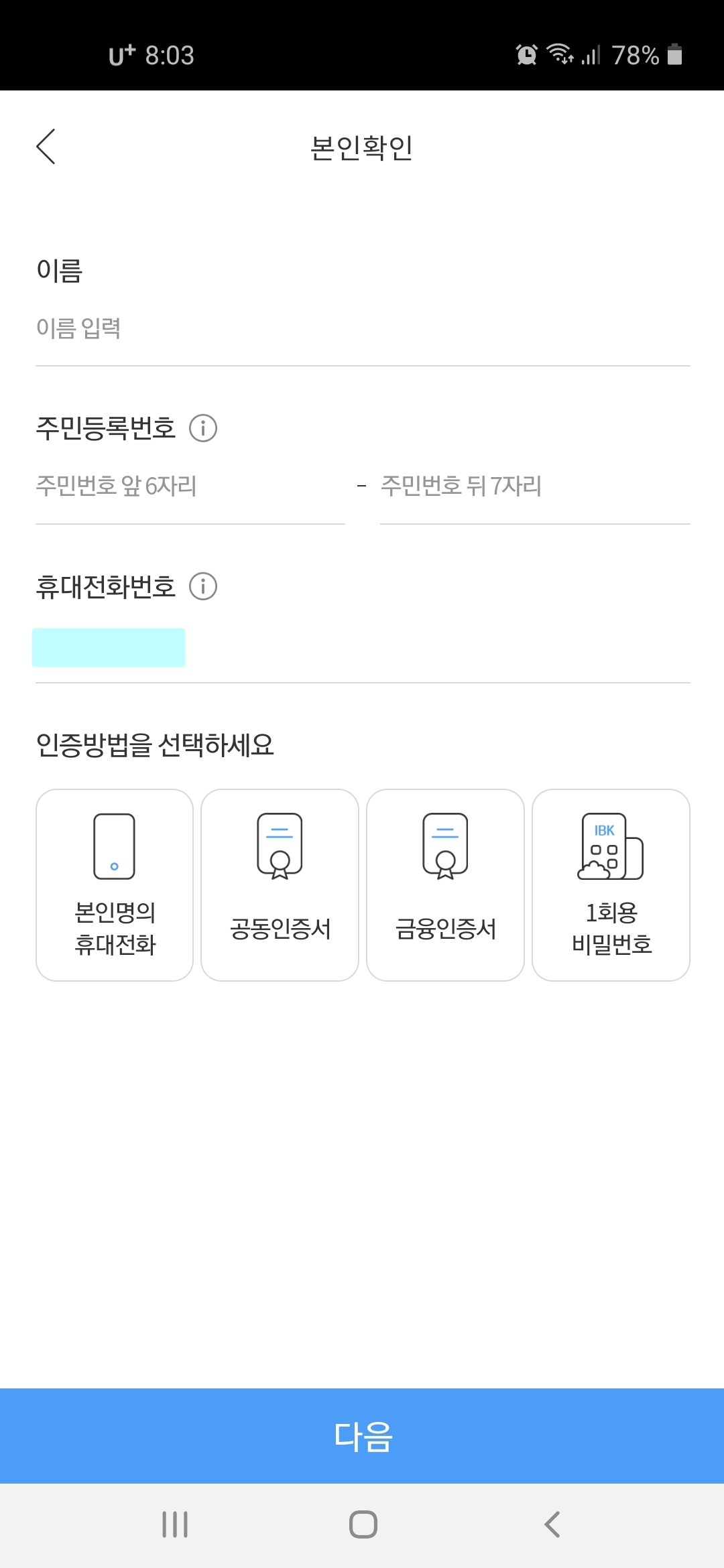Image resolution: width=724 pixels, height=1568 pixels.
Task: Tap the 공동인증서 certificate icon
Action: 280,846
